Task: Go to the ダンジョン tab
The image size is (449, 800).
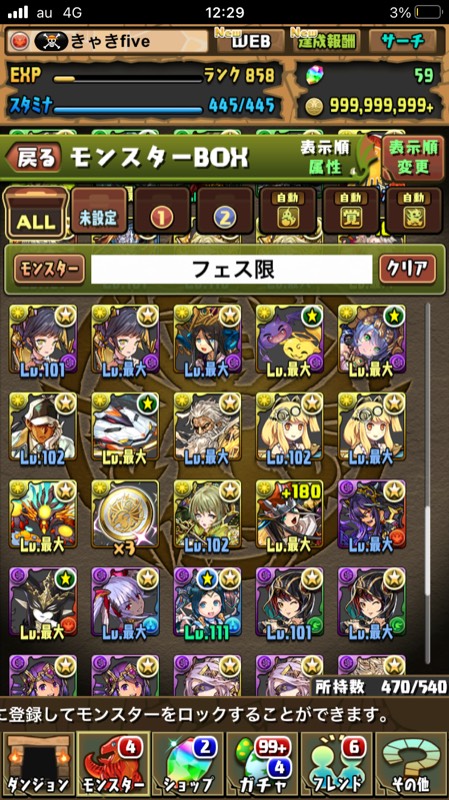Action: point(37,764)
